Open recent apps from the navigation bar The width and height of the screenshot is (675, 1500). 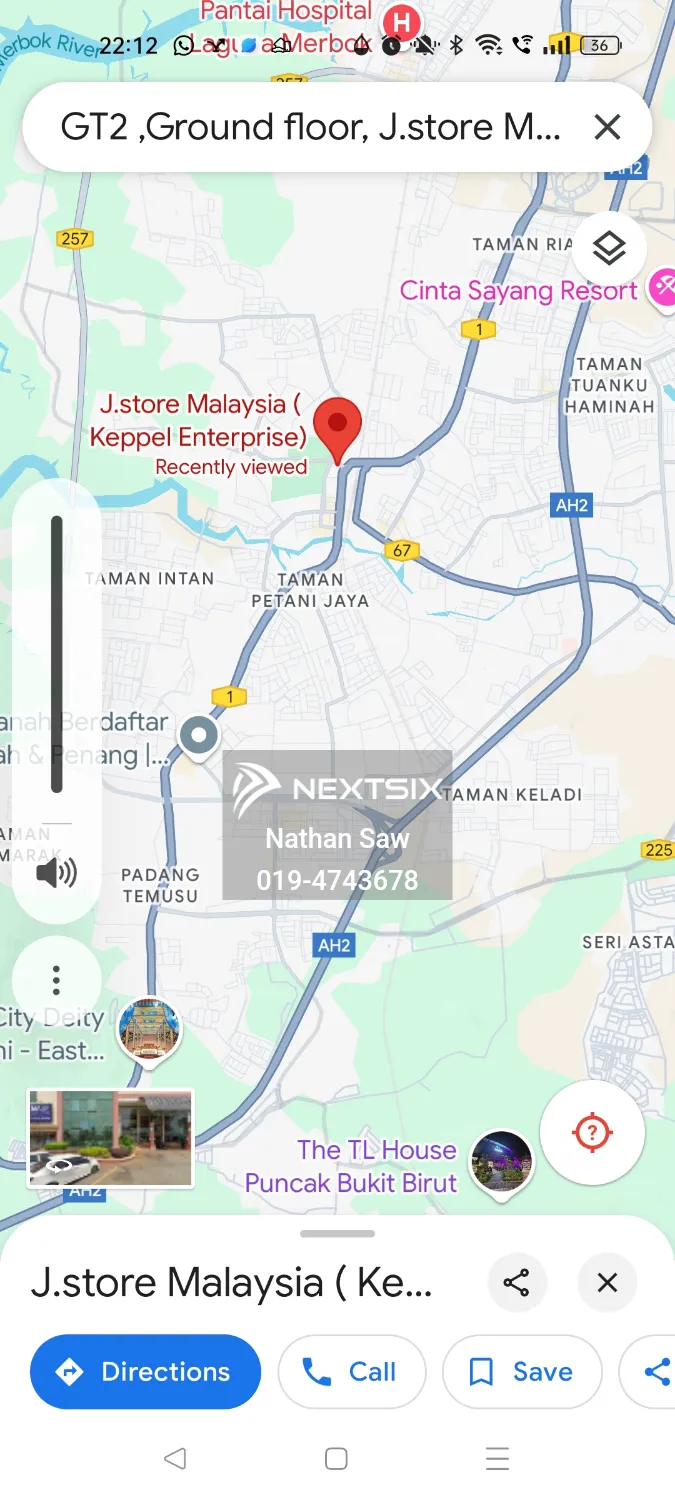click(x=497, y=1458)
